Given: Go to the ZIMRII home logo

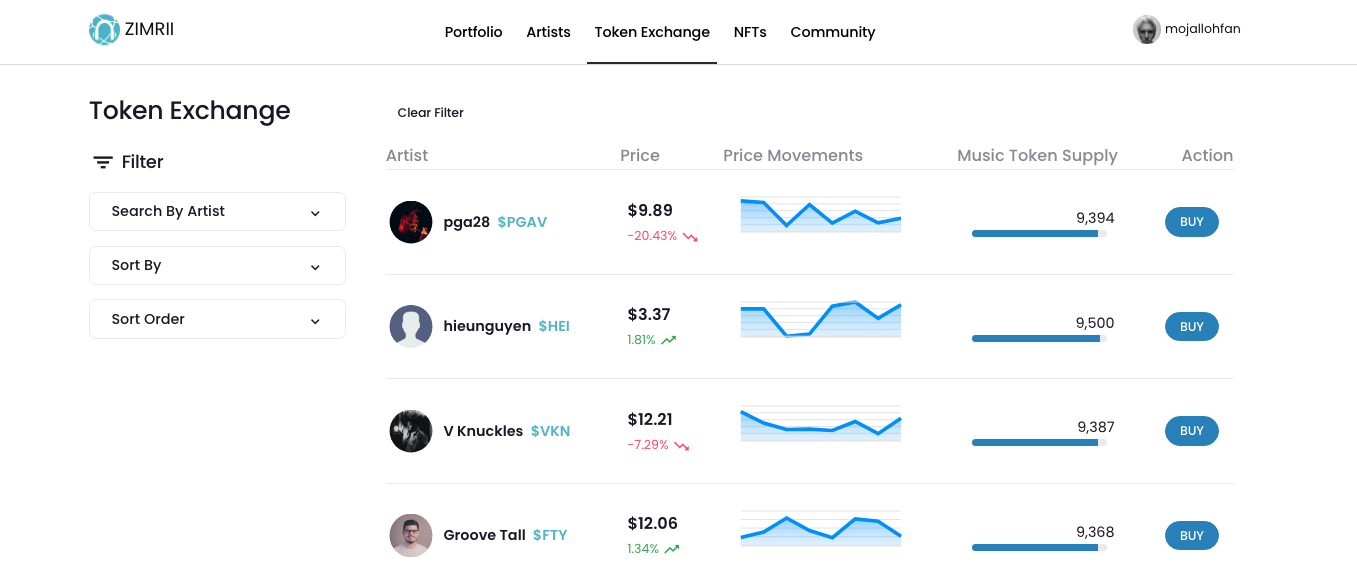Looking at the screenshot, I should click(131, 29).
